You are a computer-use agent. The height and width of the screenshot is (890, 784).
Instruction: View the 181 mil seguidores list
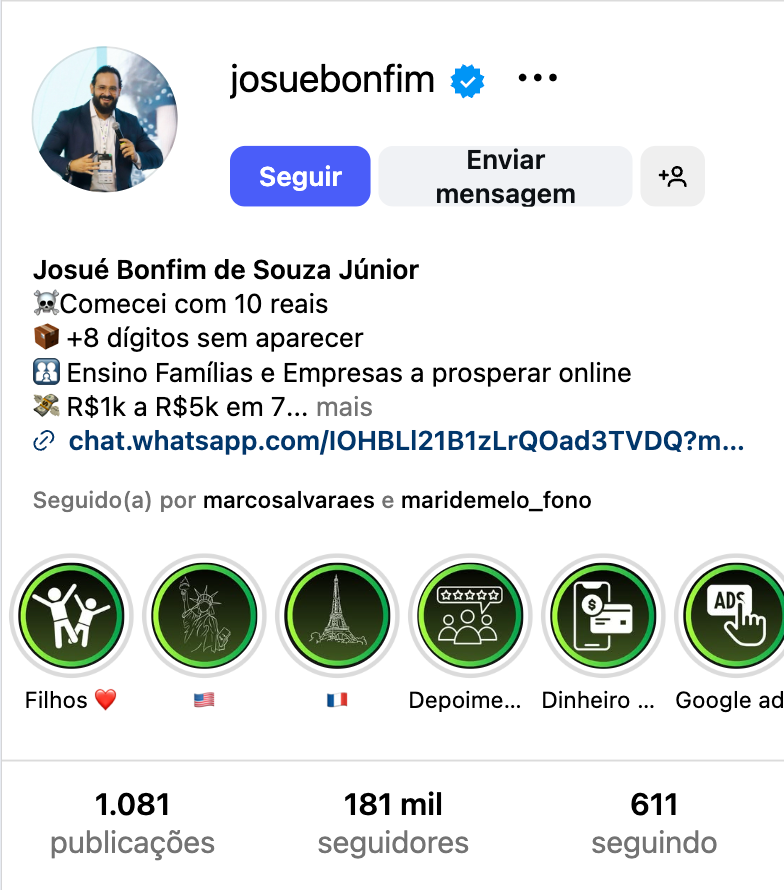[x=393, y=823]
